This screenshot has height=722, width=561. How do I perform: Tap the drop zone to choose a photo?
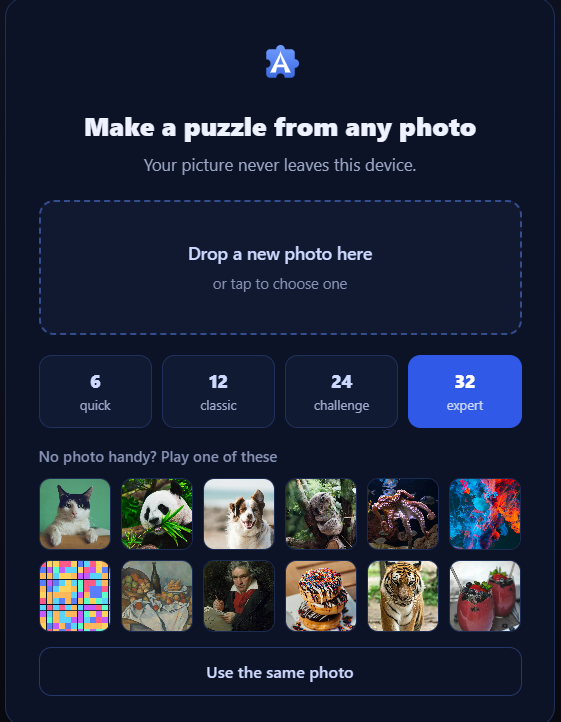(280, 268)
